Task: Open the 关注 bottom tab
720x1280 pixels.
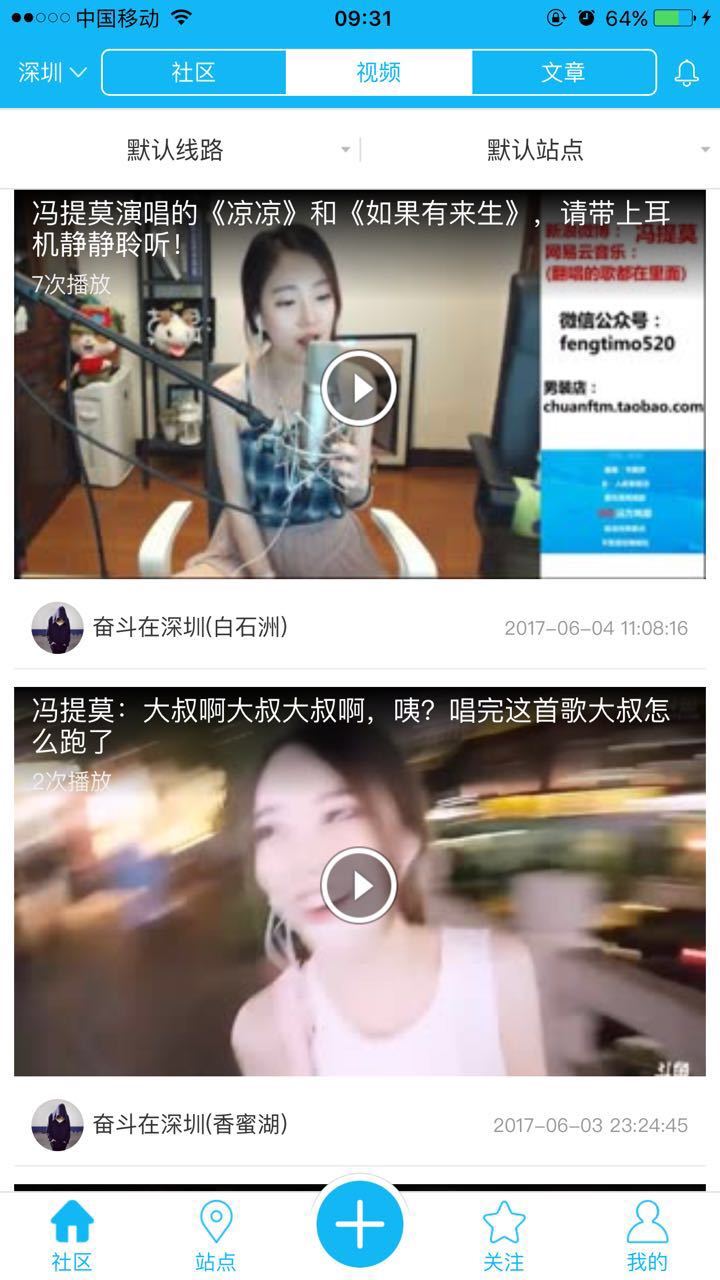Action: (504, 1235)
